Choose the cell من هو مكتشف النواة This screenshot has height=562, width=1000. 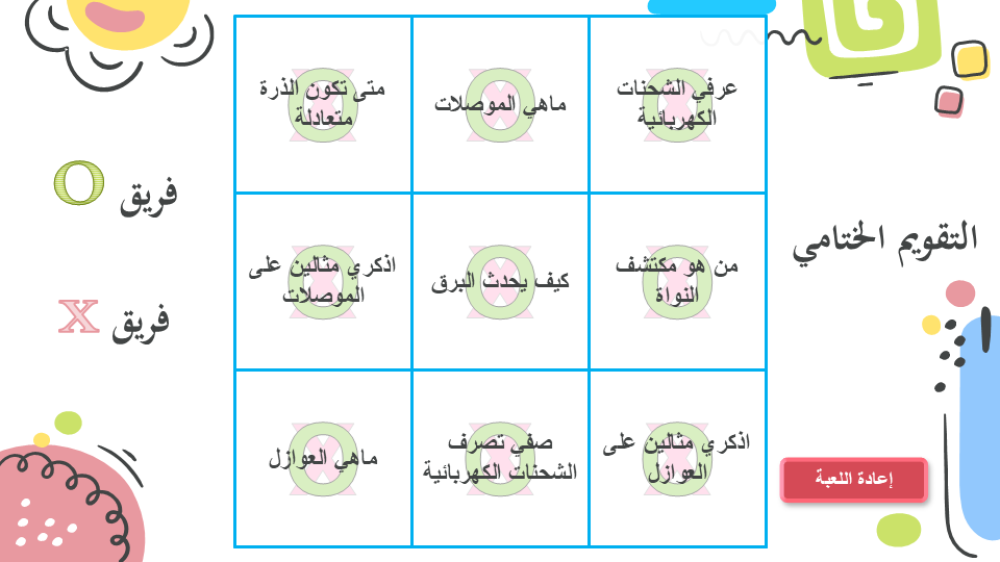click(x=678, y=281)
